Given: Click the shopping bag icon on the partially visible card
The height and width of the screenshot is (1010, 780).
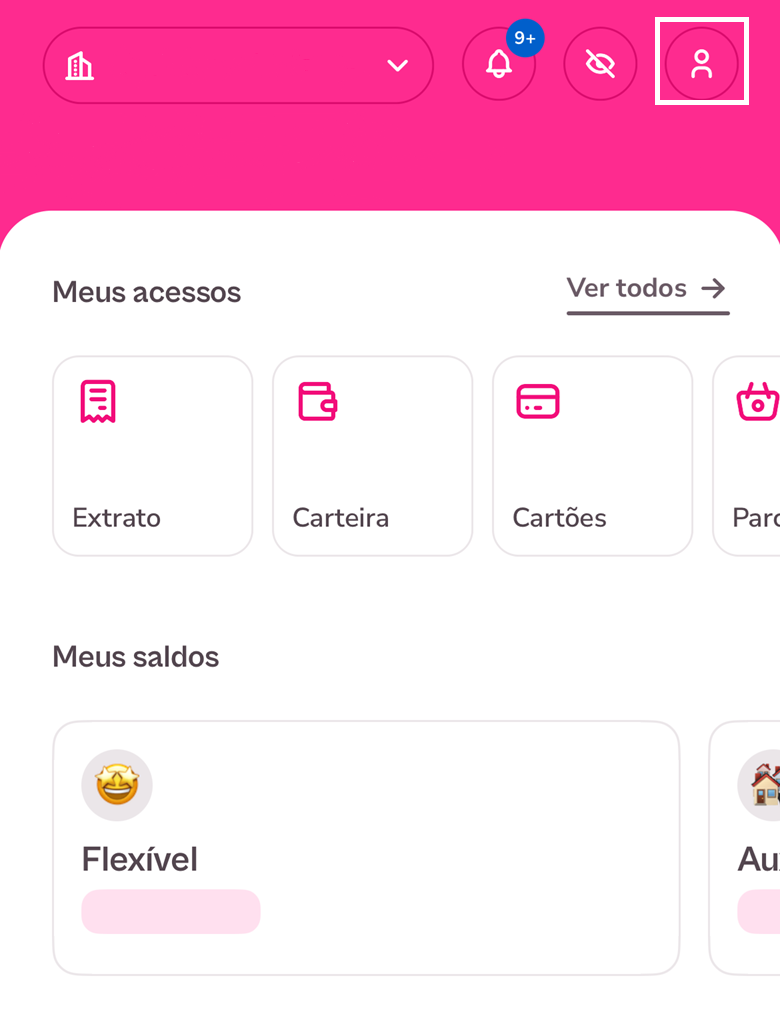Looking at the screenshot, I should pos(757,400).
